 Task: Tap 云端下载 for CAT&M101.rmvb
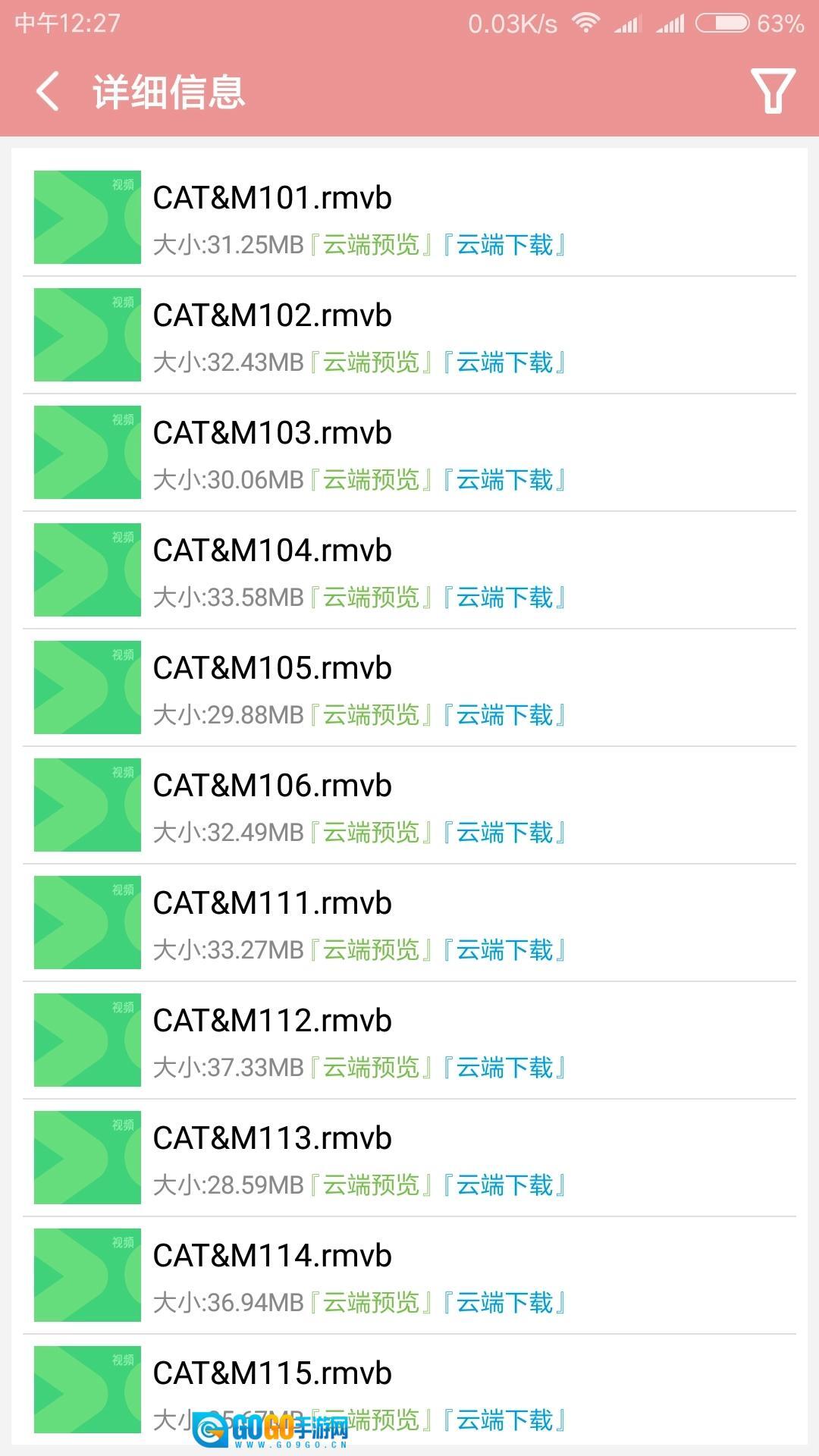(504, 245)
